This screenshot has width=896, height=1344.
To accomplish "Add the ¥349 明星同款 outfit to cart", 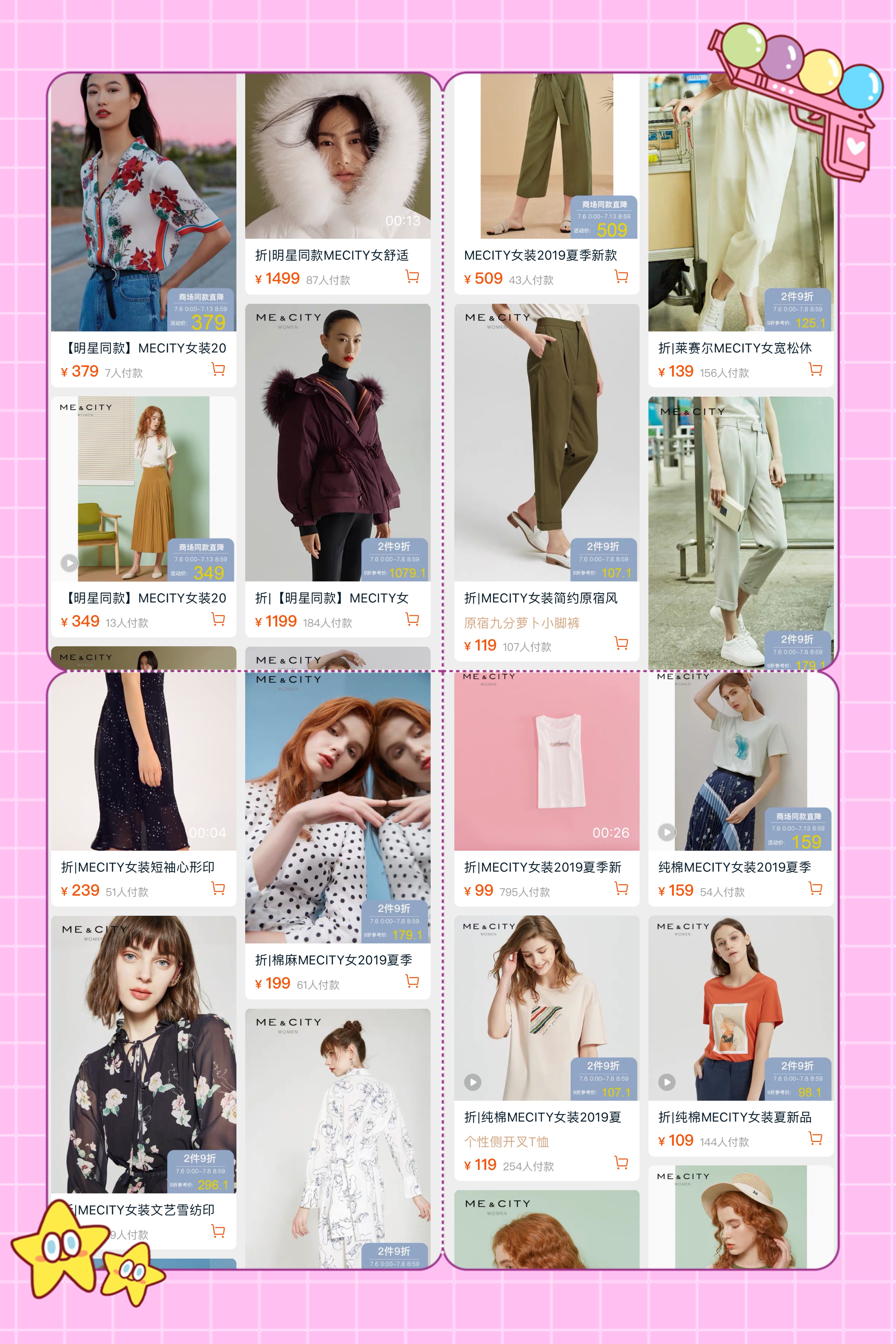I will tap(218, 621).
